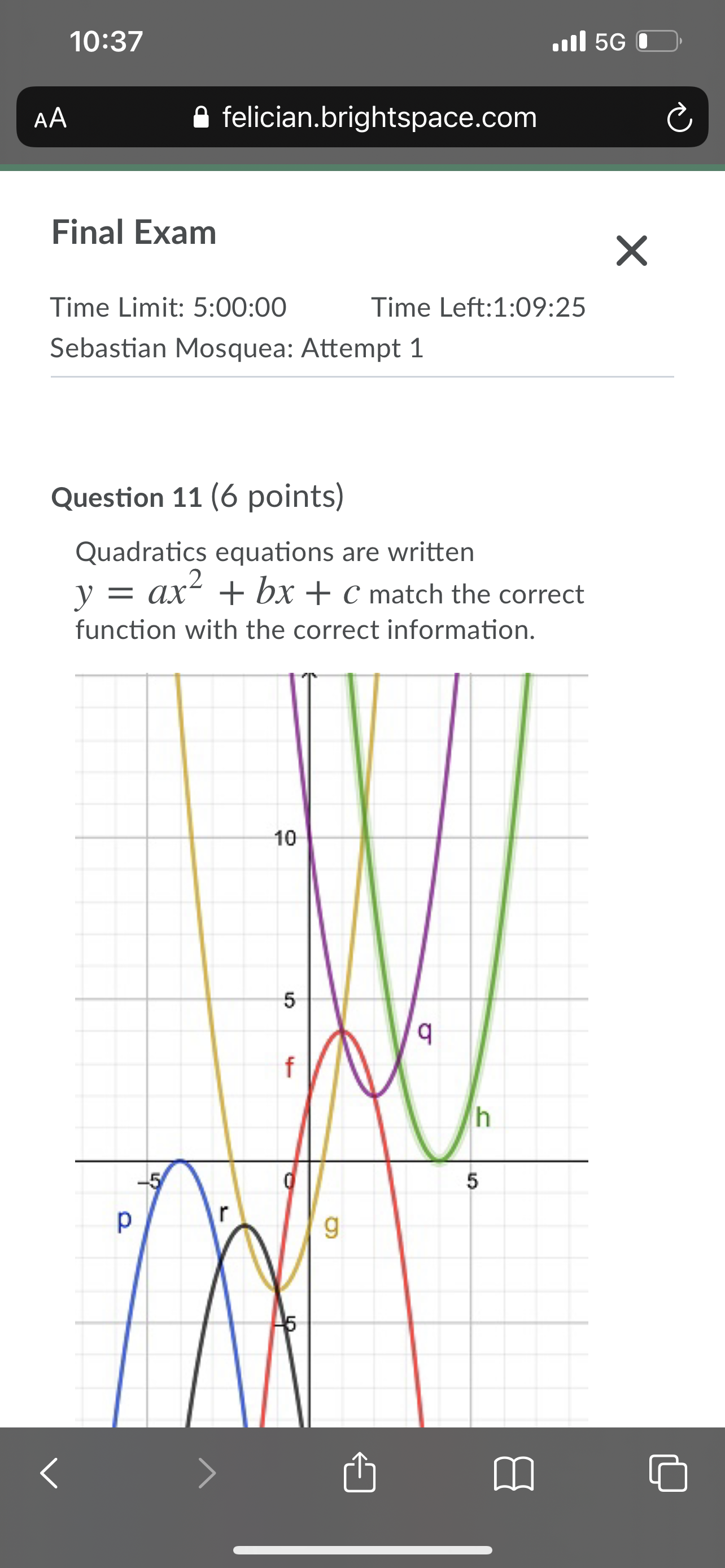
Task: Share this page
Action: [x=360, y=1472]
